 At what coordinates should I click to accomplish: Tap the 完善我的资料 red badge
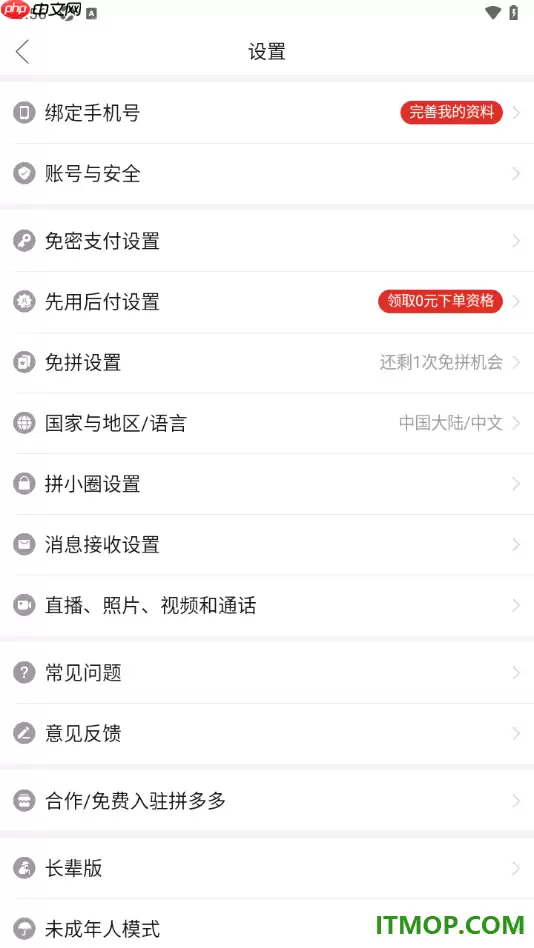click(451, 112)
